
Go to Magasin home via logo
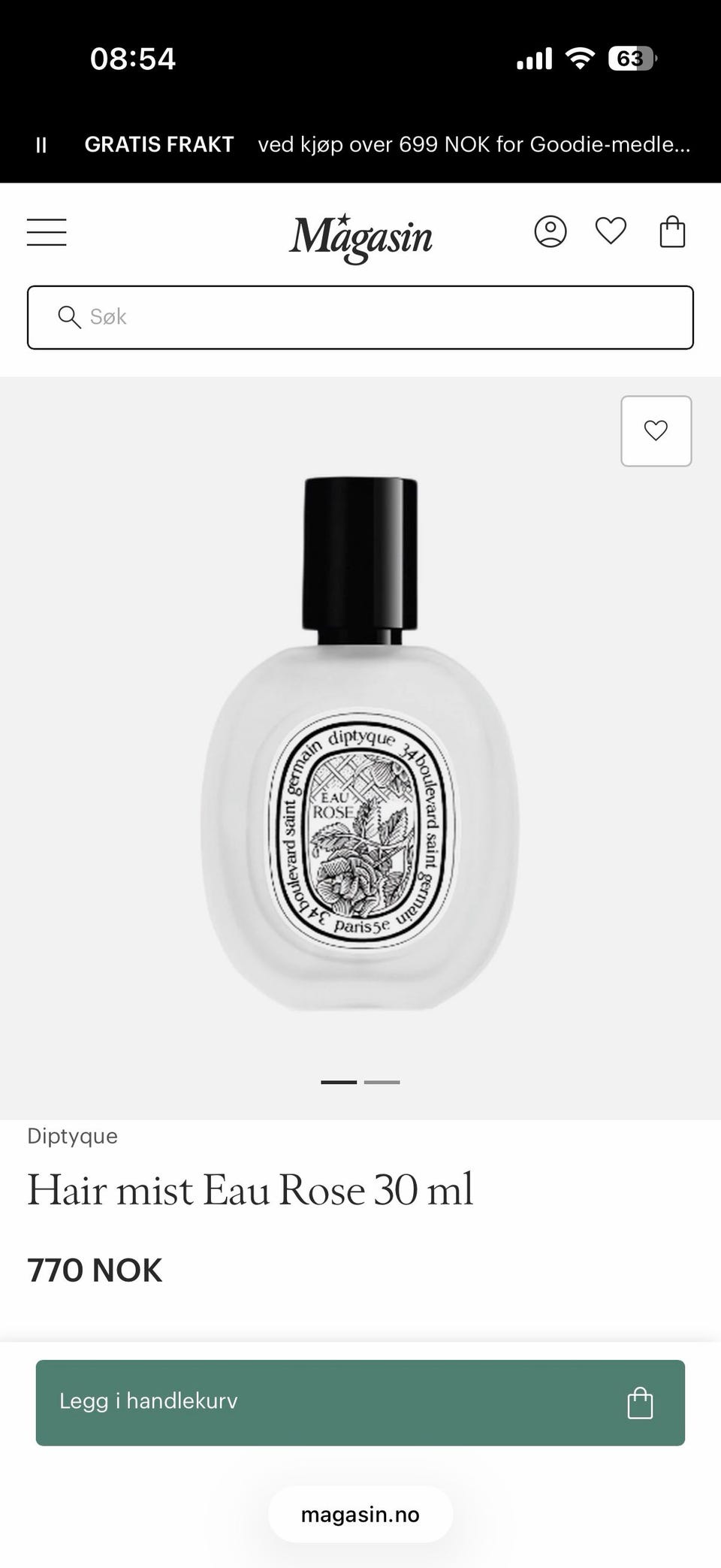coord(360,236)
